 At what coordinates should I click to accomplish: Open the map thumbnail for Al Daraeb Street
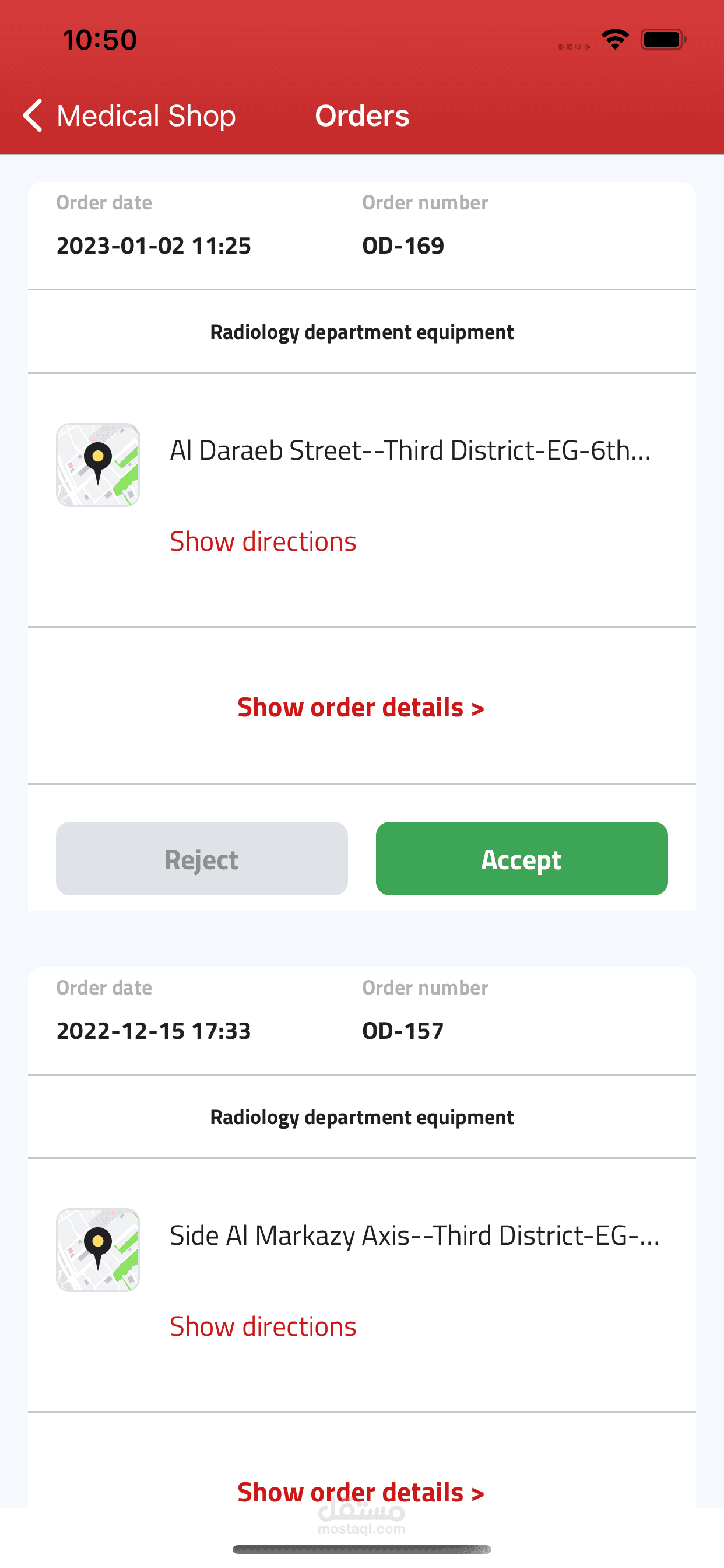98,465
